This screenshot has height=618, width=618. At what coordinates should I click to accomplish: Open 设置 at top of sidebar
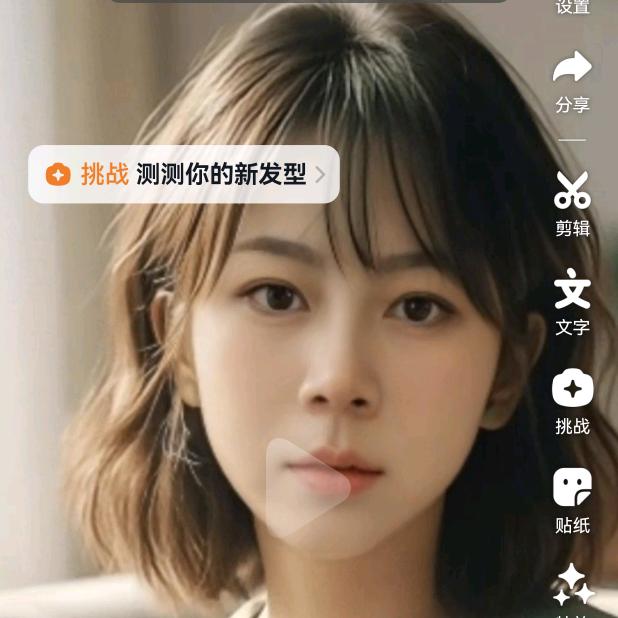point(573,8)
